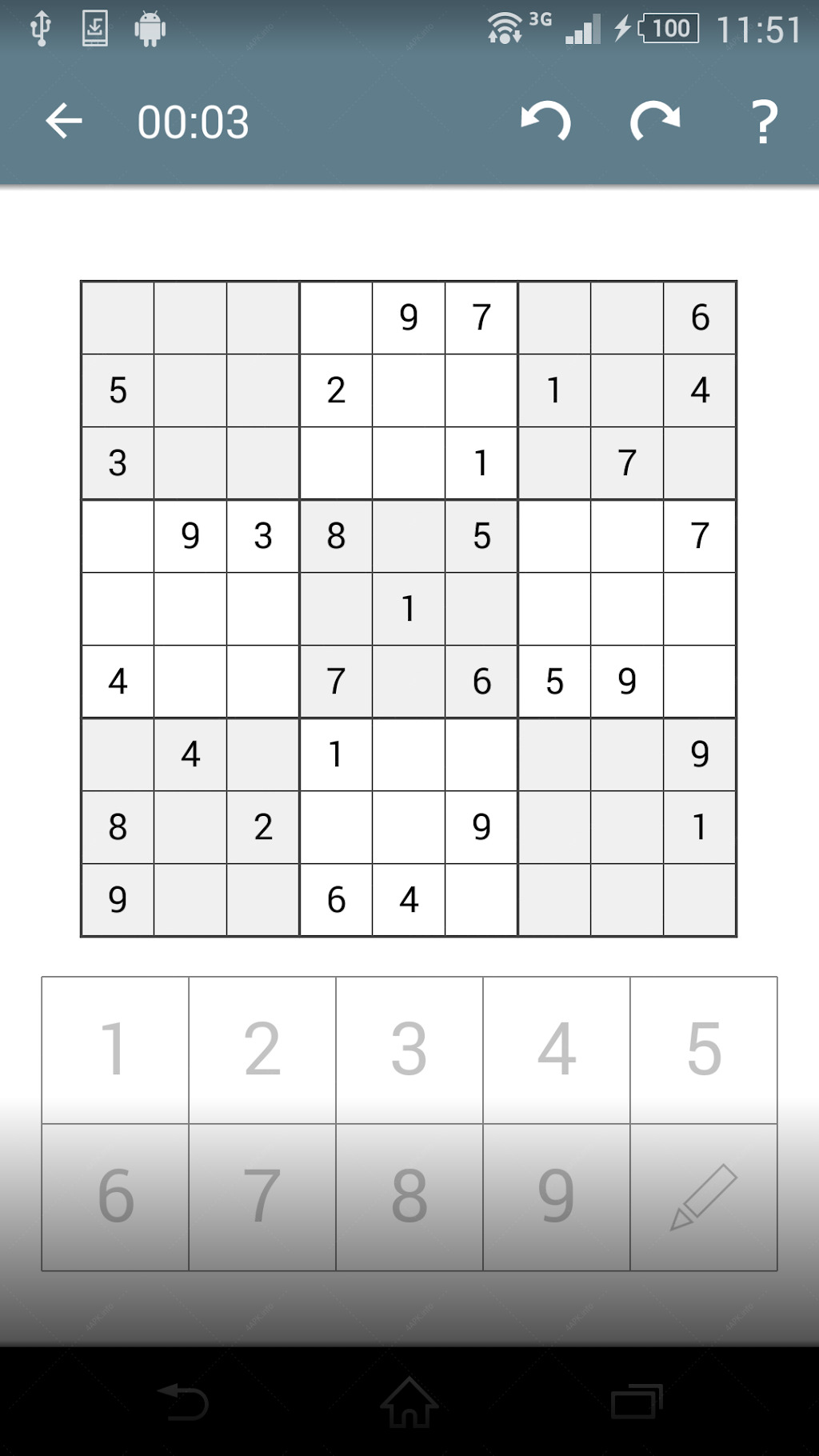Open the recent apps view
The height and width of the screenshot is (1456, 819).
[x=637, y=1402]
